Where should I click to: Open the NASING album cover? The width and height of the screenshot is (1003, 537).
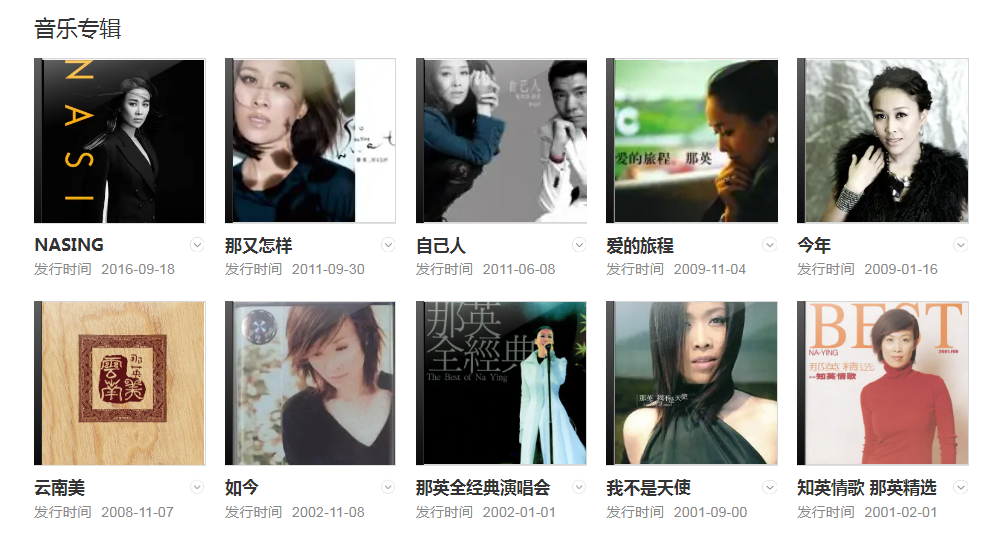120,140
